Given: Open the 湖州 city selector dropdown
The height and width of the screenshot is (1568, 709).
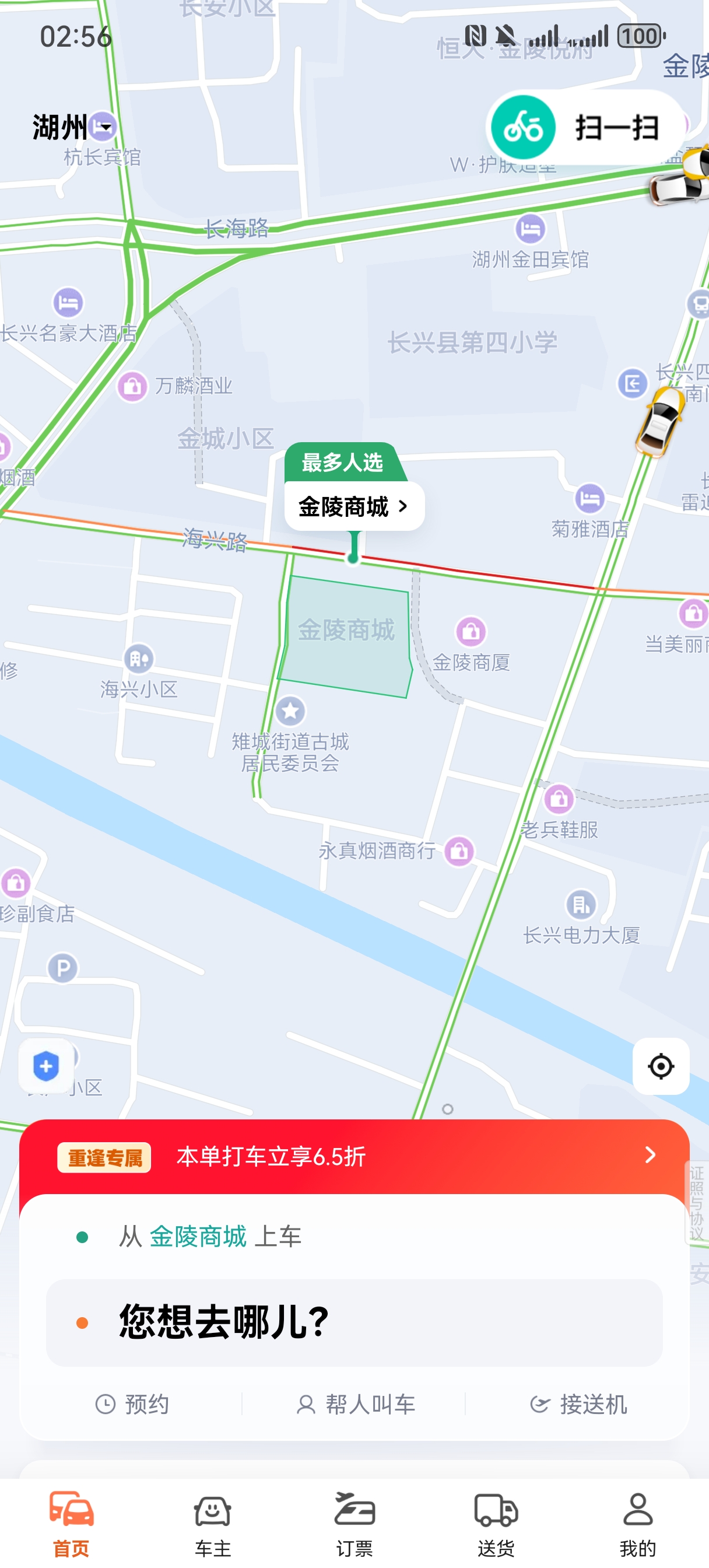Looking at the screenshot, I should (x=73, y=127).
